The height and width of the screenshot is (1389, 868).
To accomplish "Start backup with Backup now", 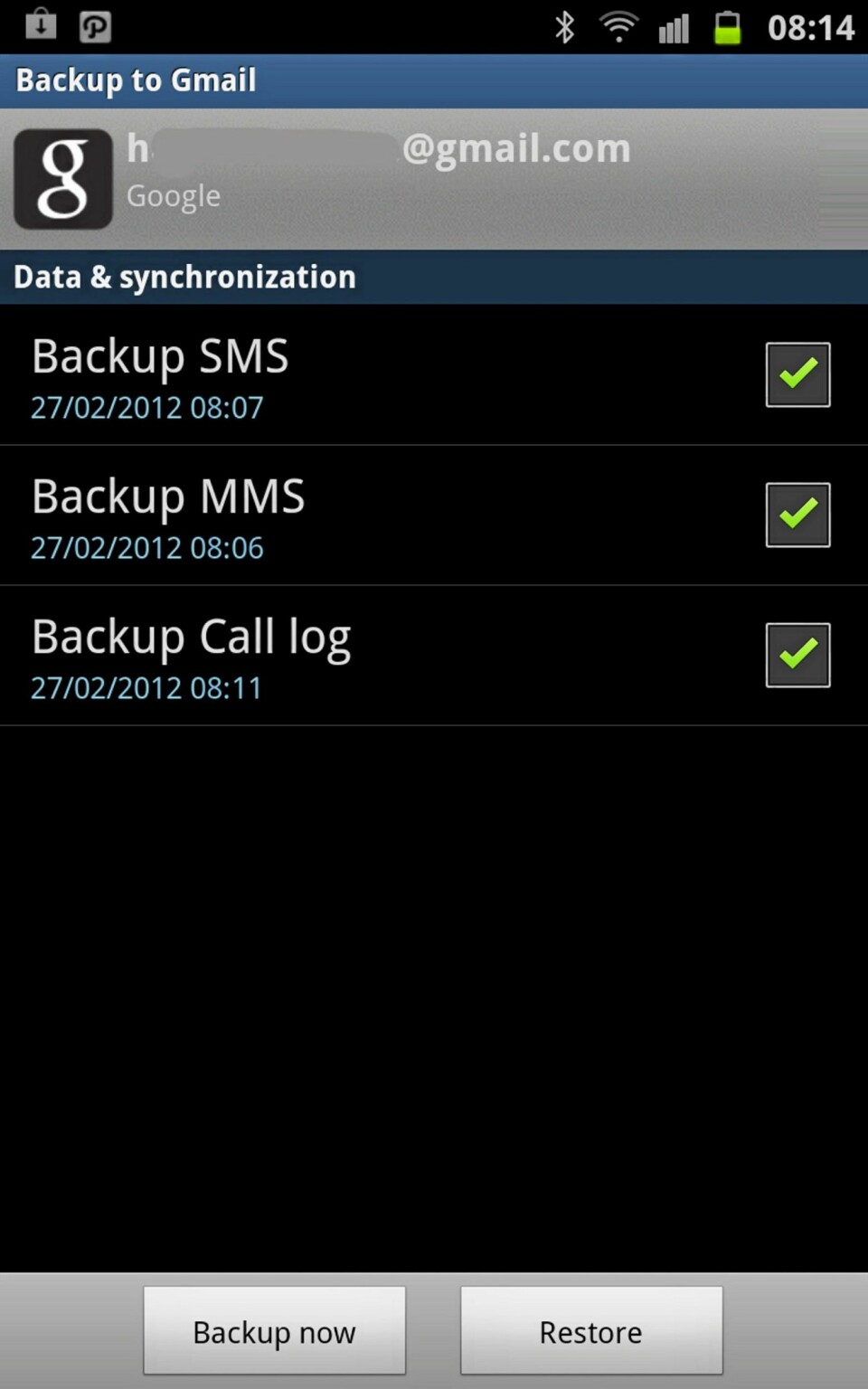I will click(x=274, y=1331).
